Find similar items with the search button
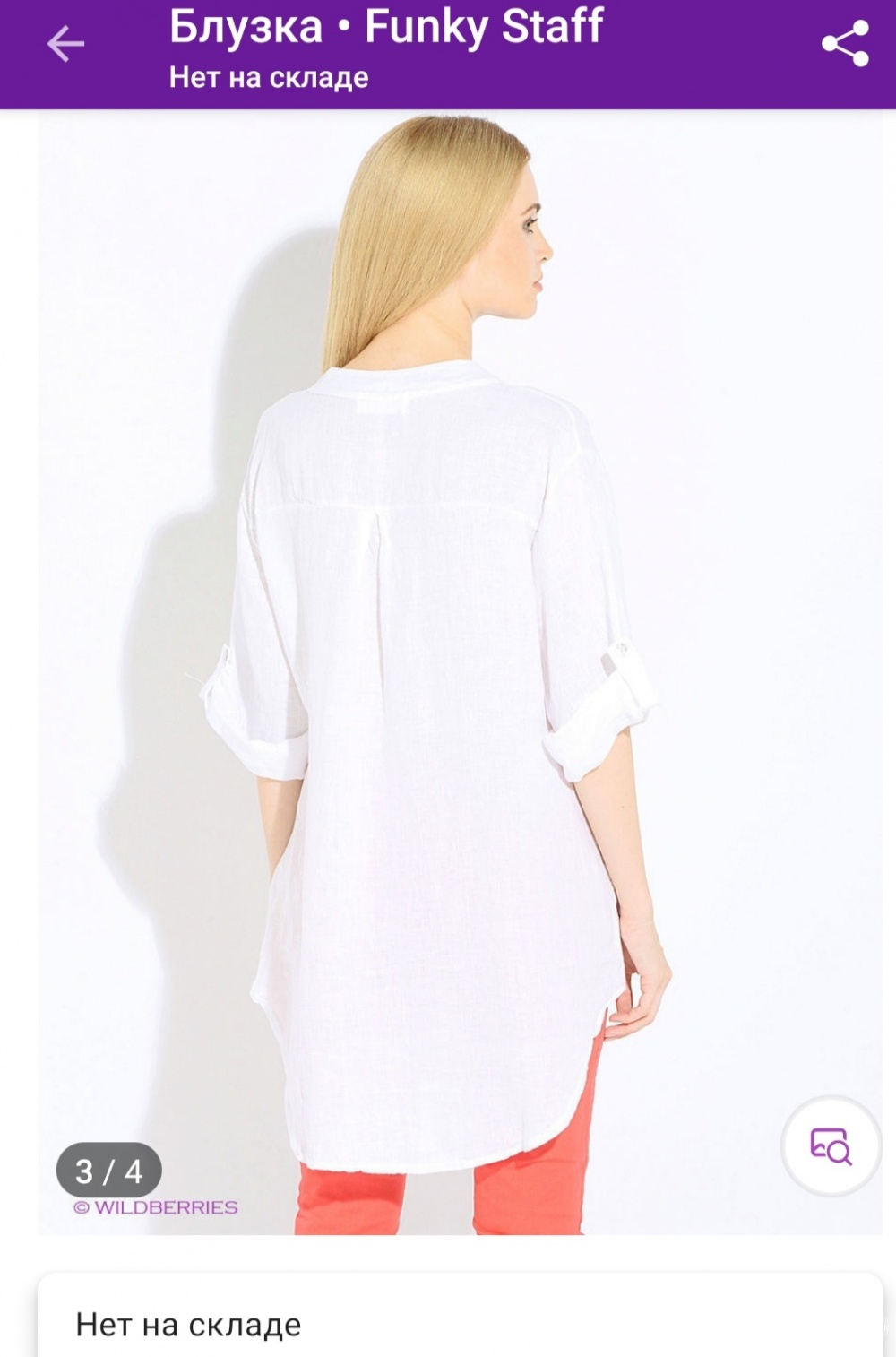 coord(831,1145)
